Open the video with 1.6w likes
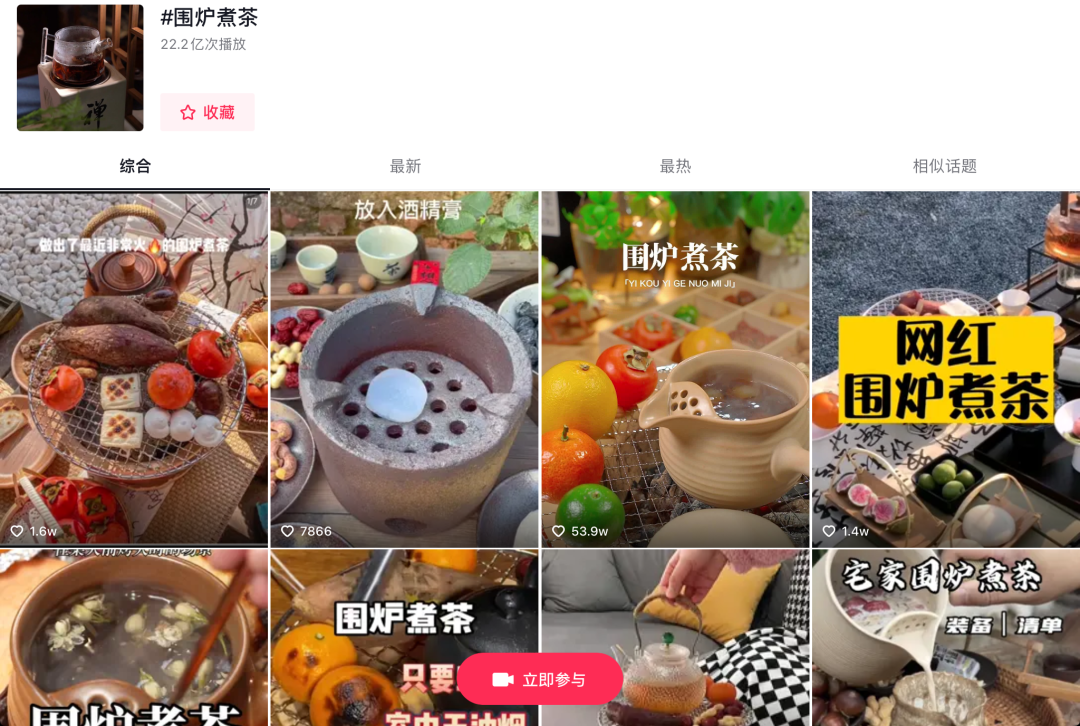 tap(134, 369)
